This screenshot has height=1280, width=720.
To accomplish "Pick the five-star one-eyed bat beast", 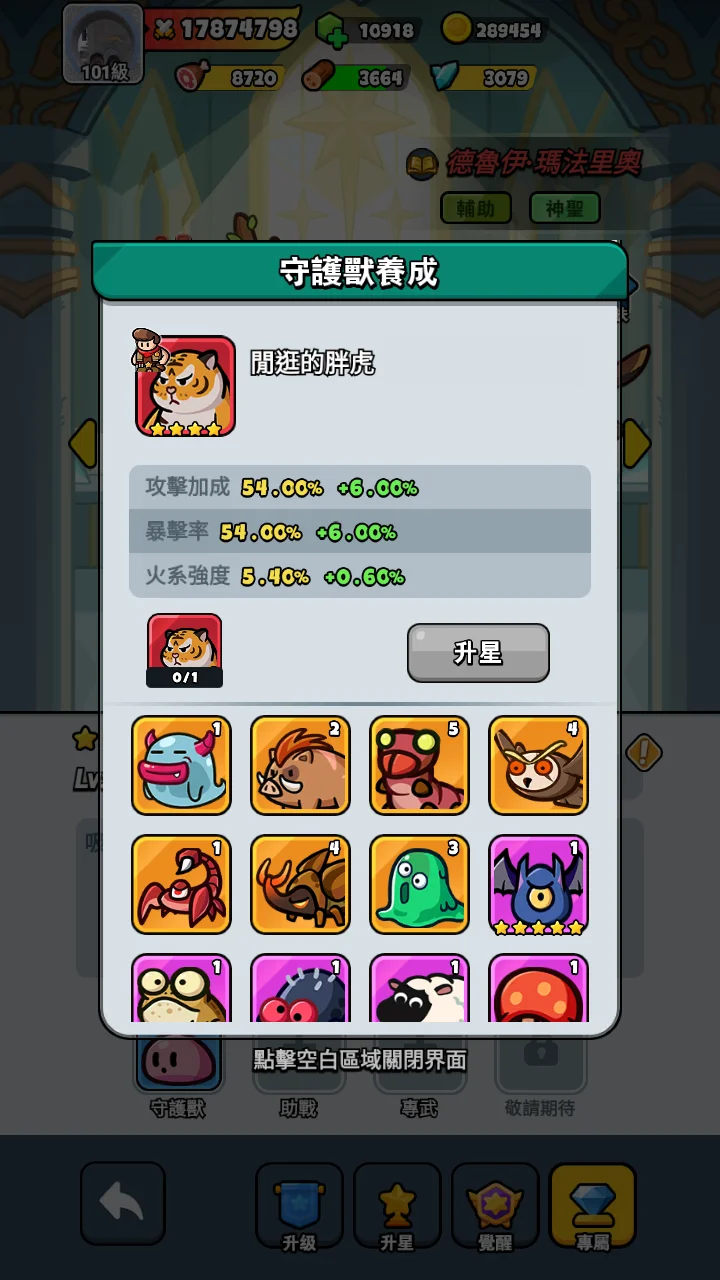I will pos(538,884).
